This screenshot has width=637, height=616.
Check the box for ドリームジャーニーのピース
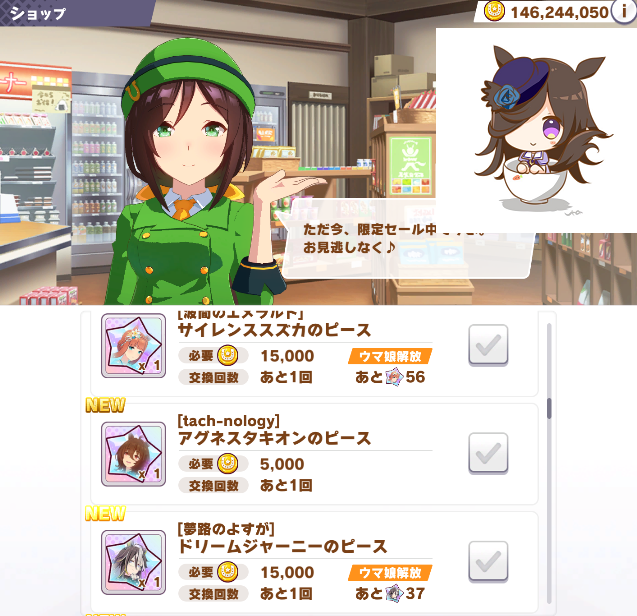point(488,561)
